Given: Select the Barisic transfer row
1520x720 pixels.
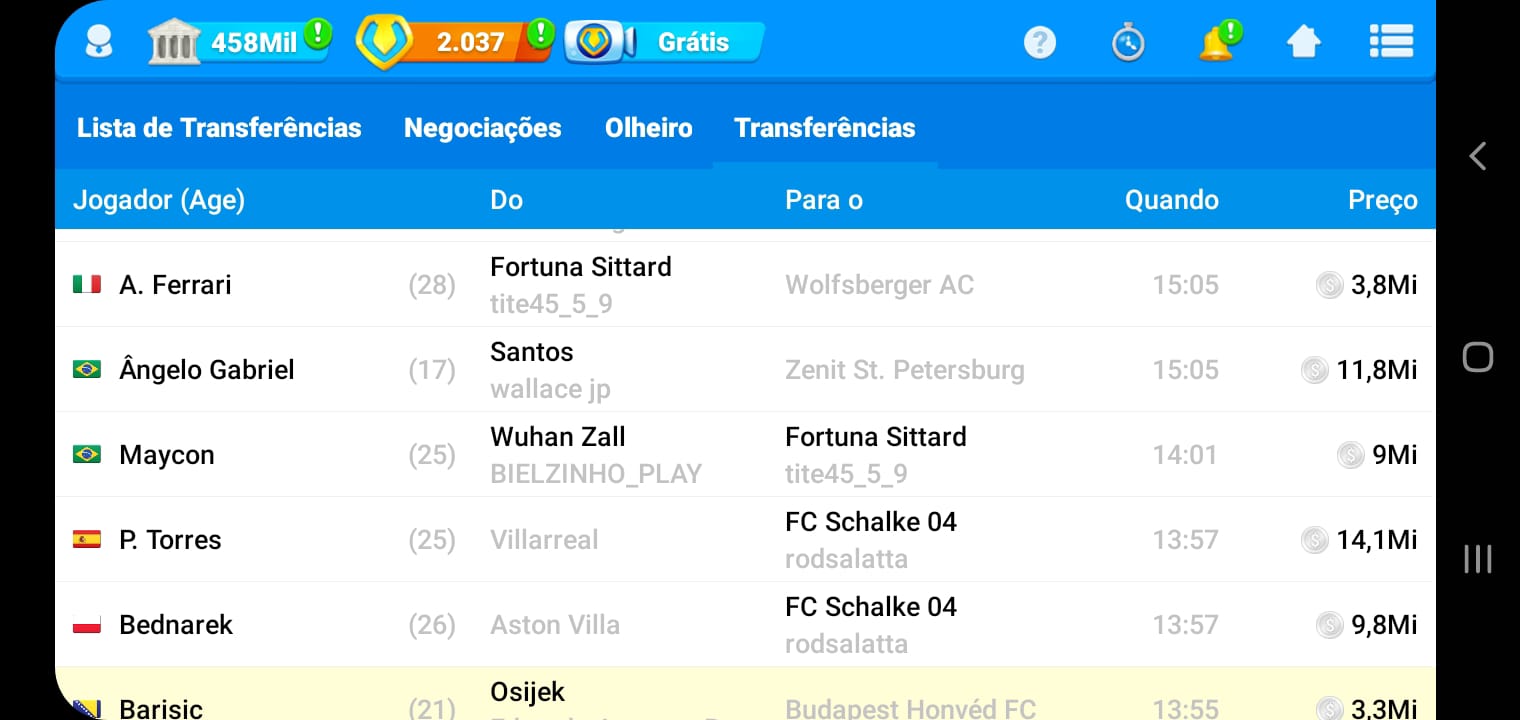Looking at the screenshot, I should [x=745, y=700].
